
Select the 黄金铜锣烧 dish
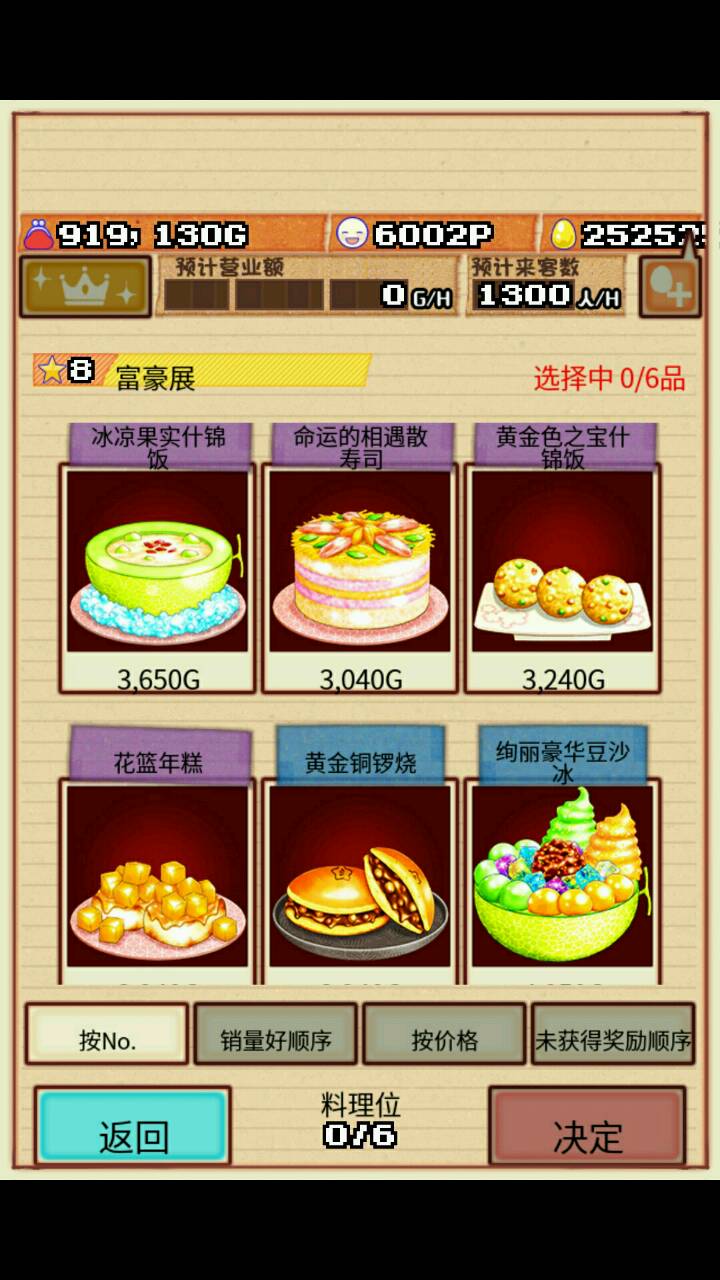[x=360, y=875]
